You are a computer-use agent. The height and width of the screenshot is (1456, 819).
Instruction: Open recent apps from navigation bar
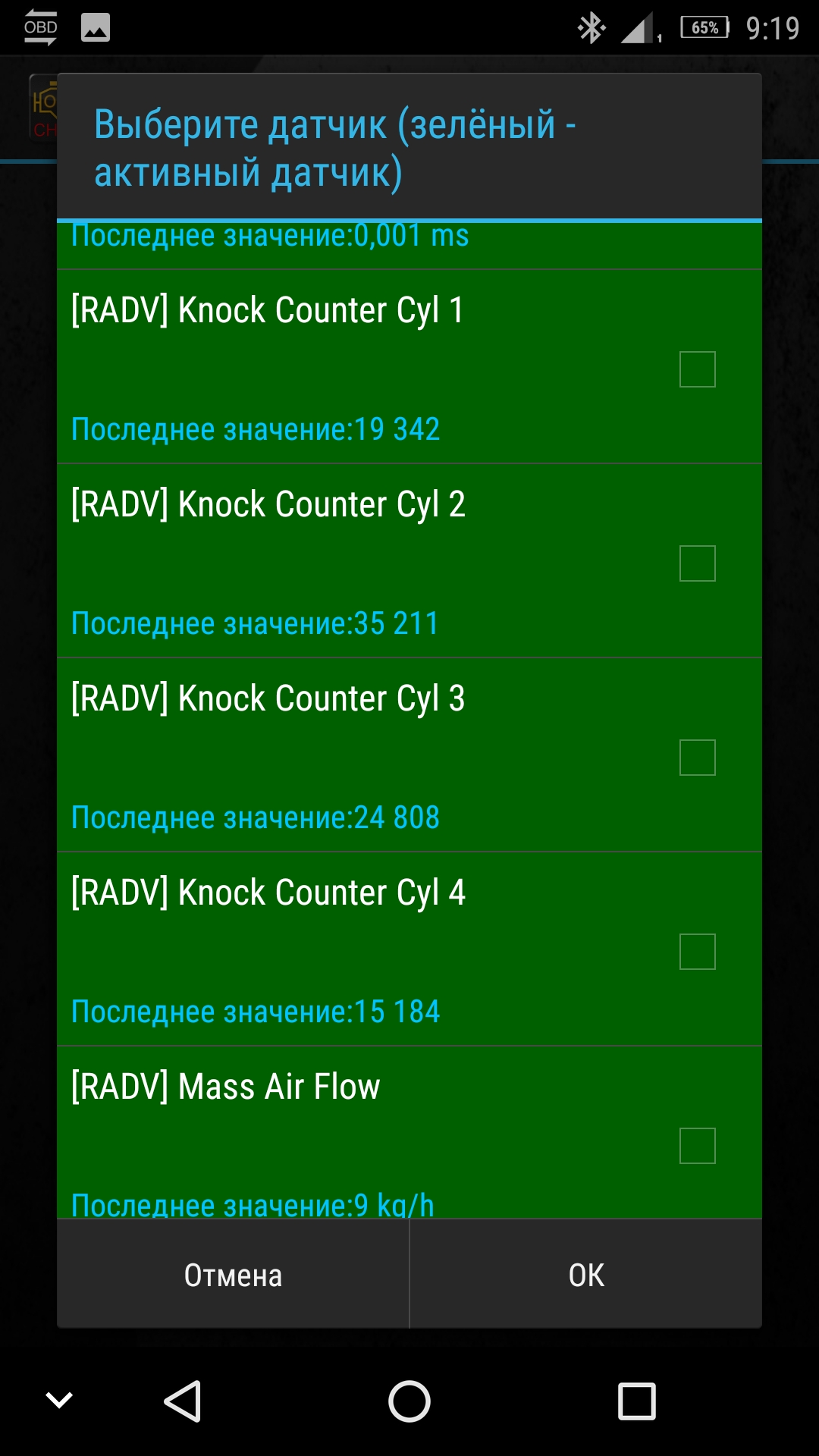coord(636,1401)
